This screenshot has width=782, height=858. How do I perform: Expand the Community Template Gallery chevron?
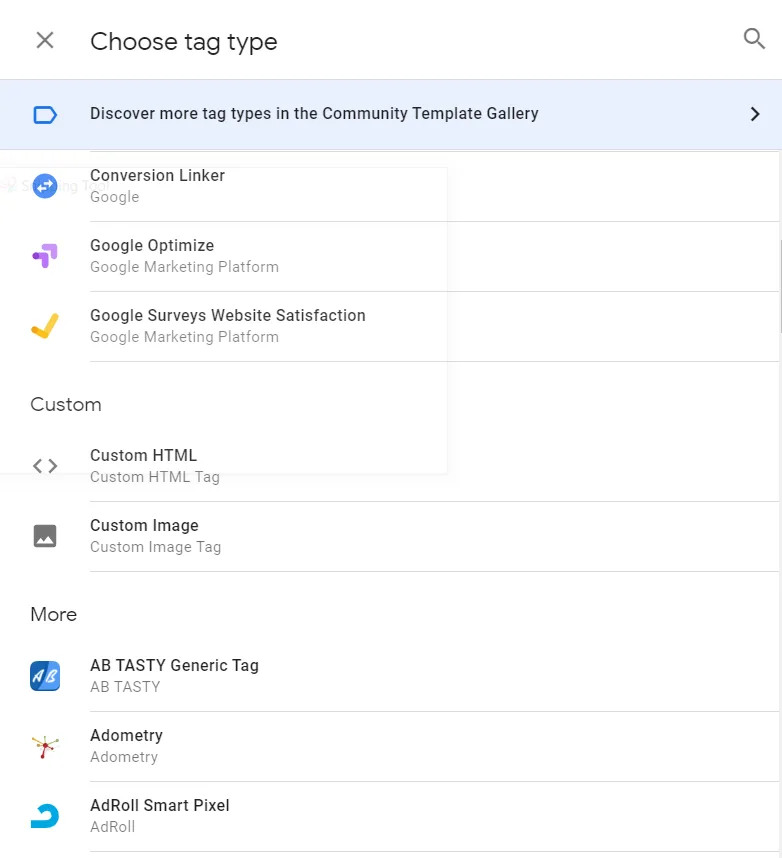(x=756, y=114)
